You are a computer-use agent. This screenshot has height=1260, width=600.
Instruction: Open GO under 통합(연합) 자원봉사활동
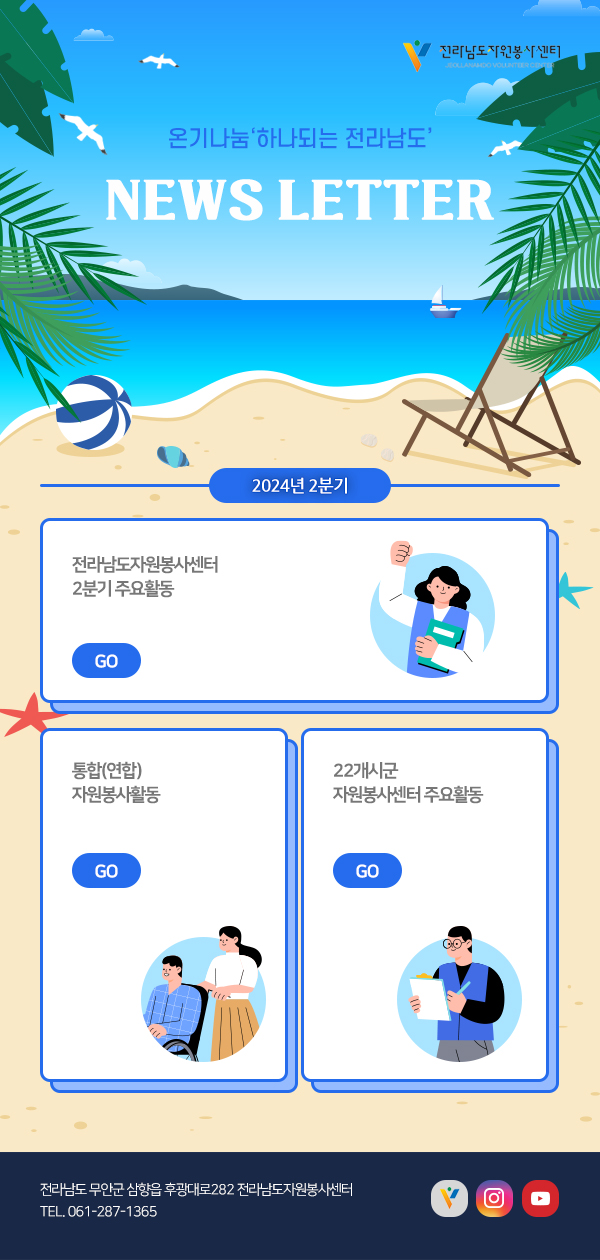pyautogui.click(x=106, y=871)
